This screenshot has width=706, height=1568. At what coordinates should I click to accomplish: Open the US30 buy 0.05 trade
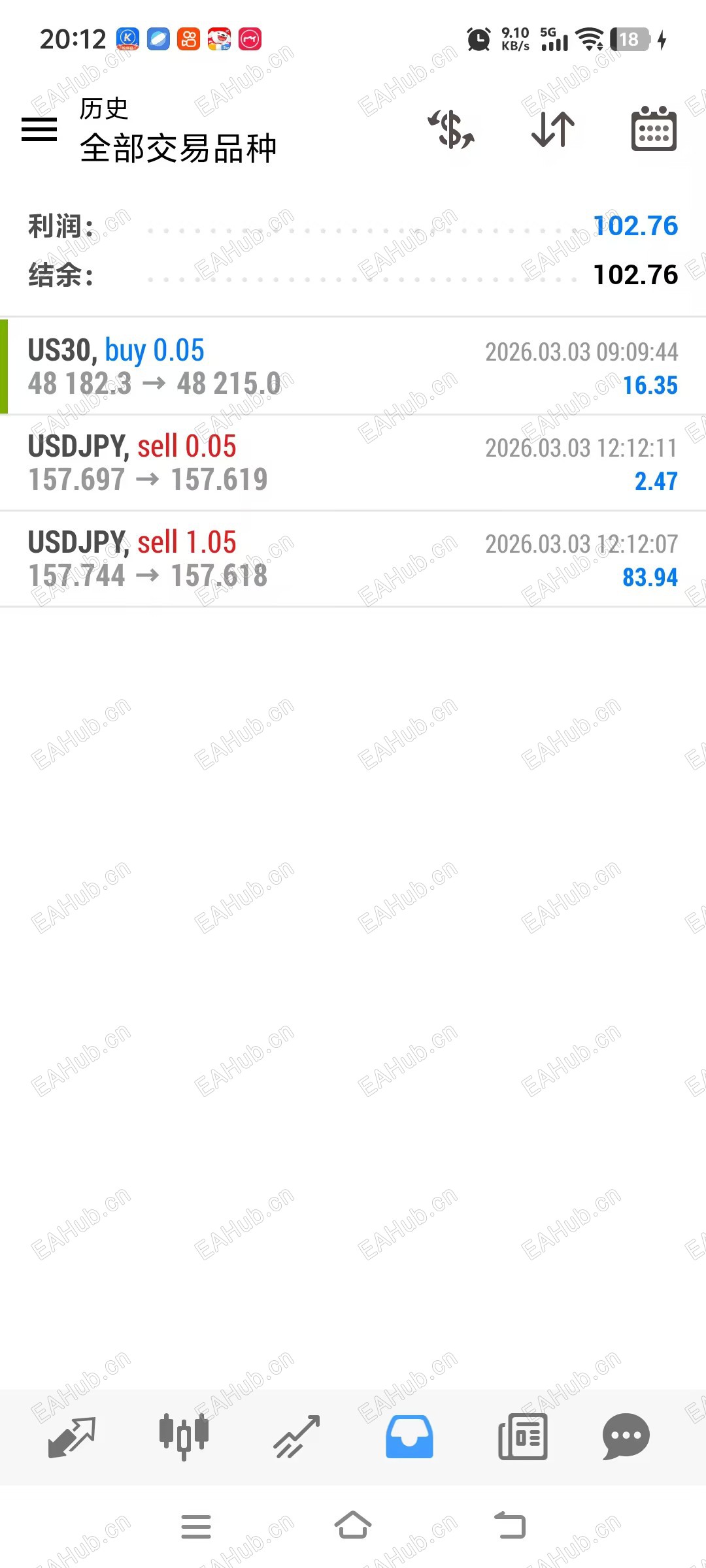pyautogui.click(x=353, y=367)
